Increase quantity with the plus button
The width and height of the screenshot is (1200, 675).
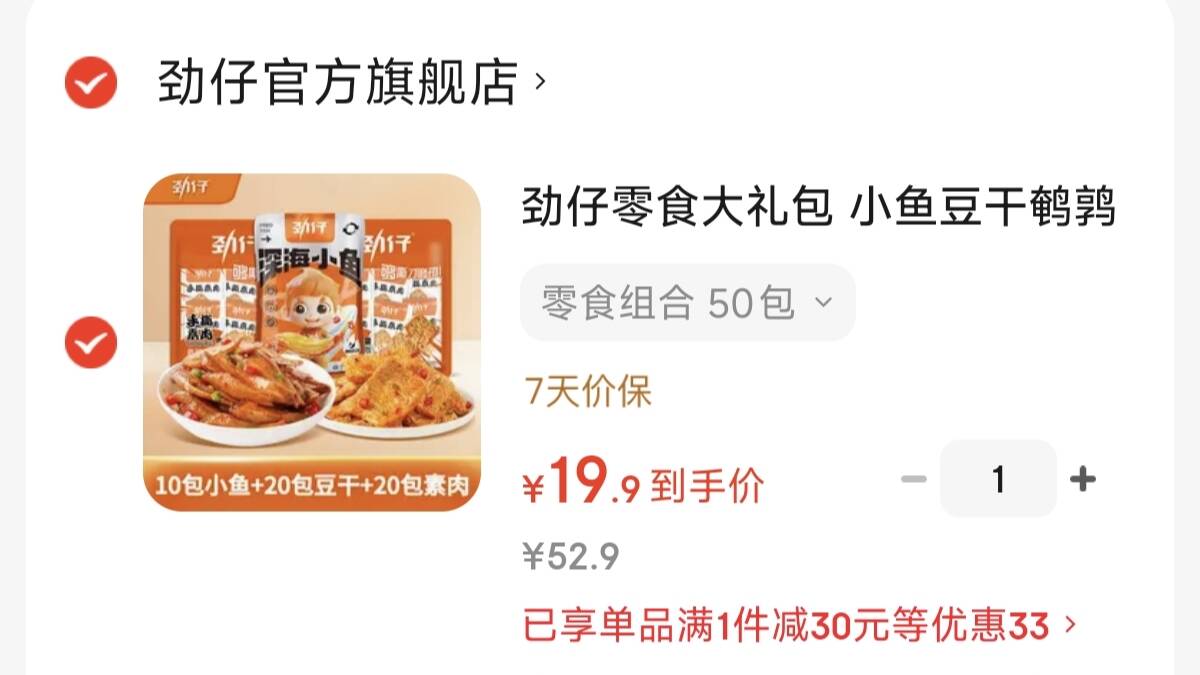(x=1083, y=479)
